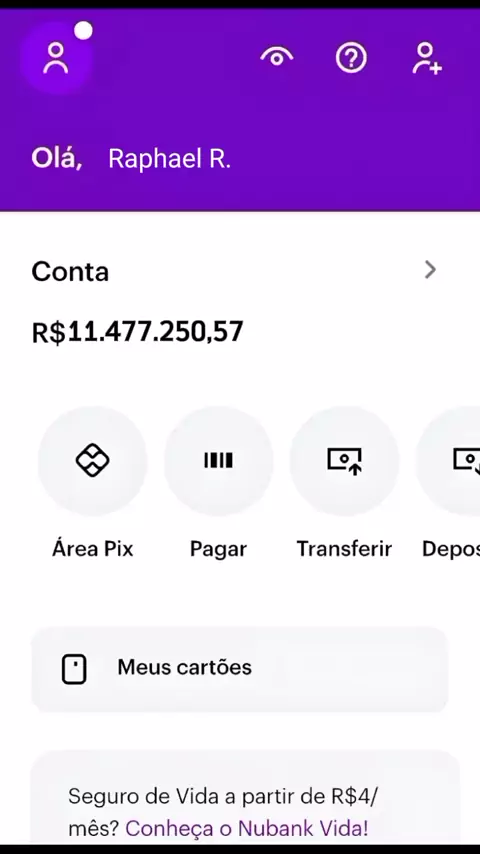Viewport: 480px width, 854px height.
Task: Open Conta details via chevron
Action: (430, 270)
